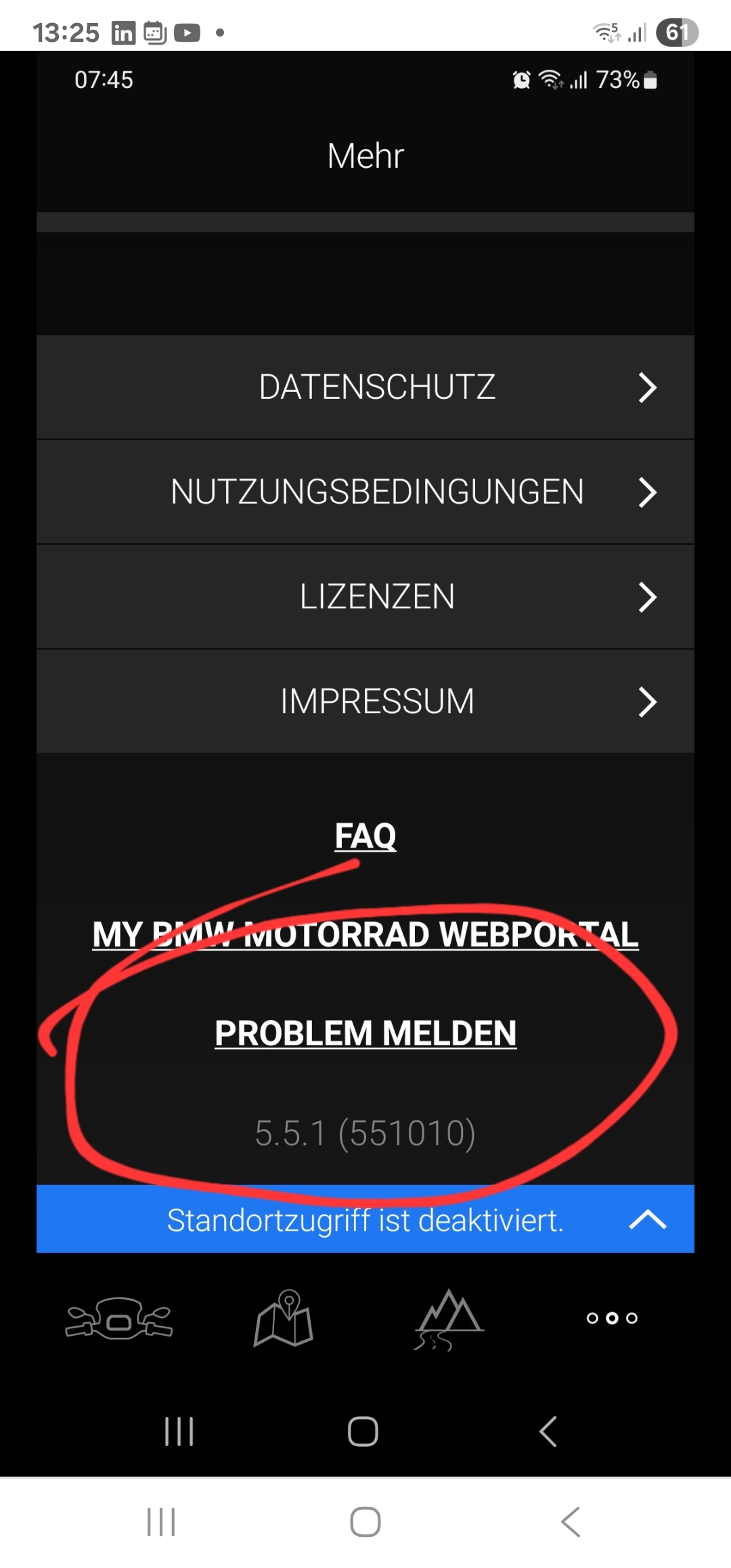Go back using the system back button
This screenshot has height=1568, width=731.
(571, 1522)
